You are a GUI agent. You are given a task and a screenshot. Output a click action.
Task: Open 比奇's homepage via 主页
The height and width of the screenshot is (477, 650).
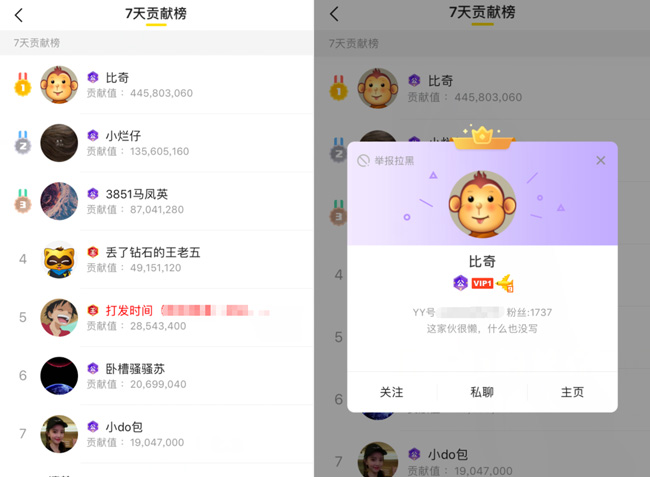(572, 392)
